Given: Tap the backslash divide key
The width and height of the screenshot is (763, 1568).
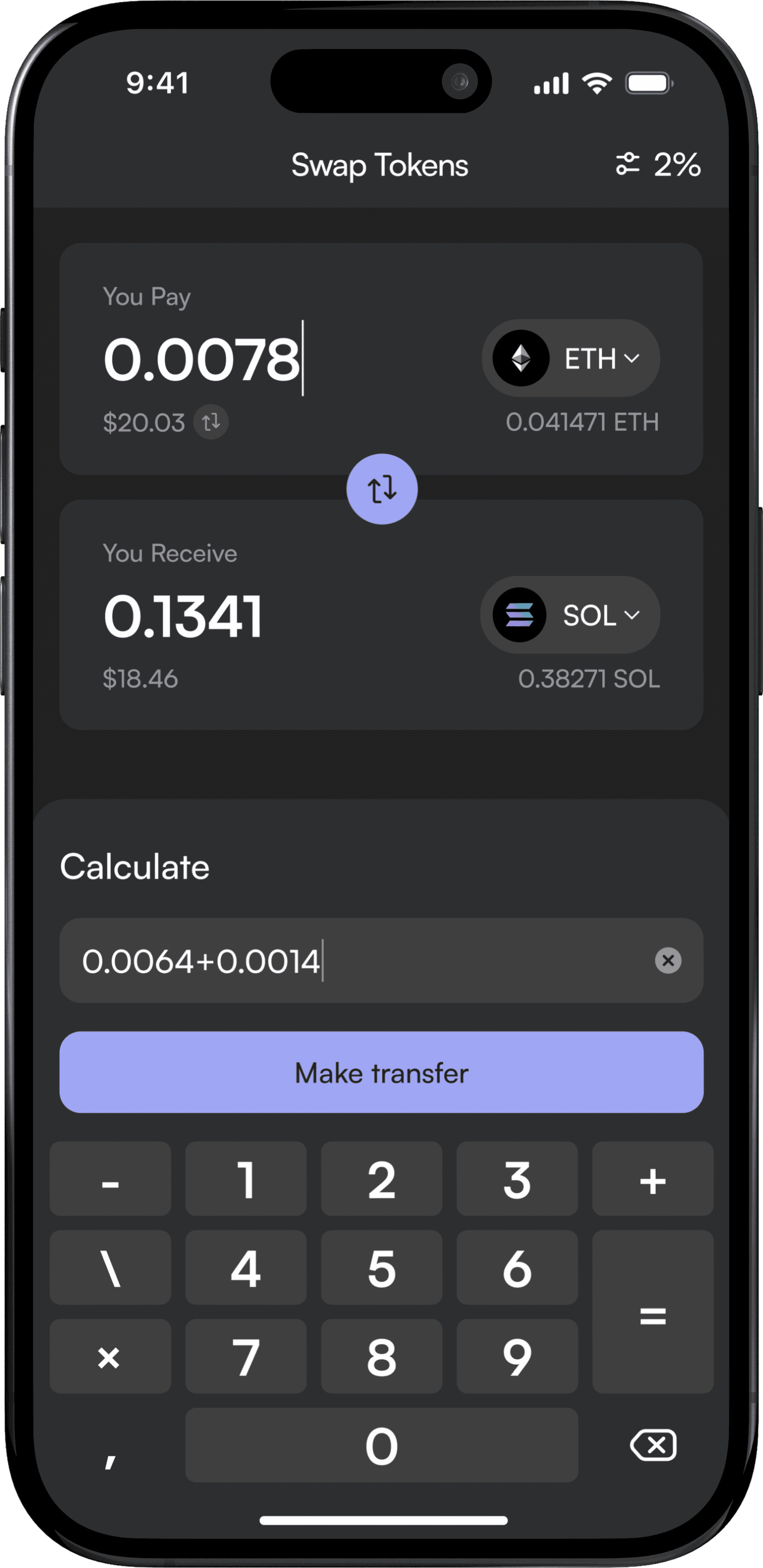Looking at the screenshot, I should [110, 1269].
